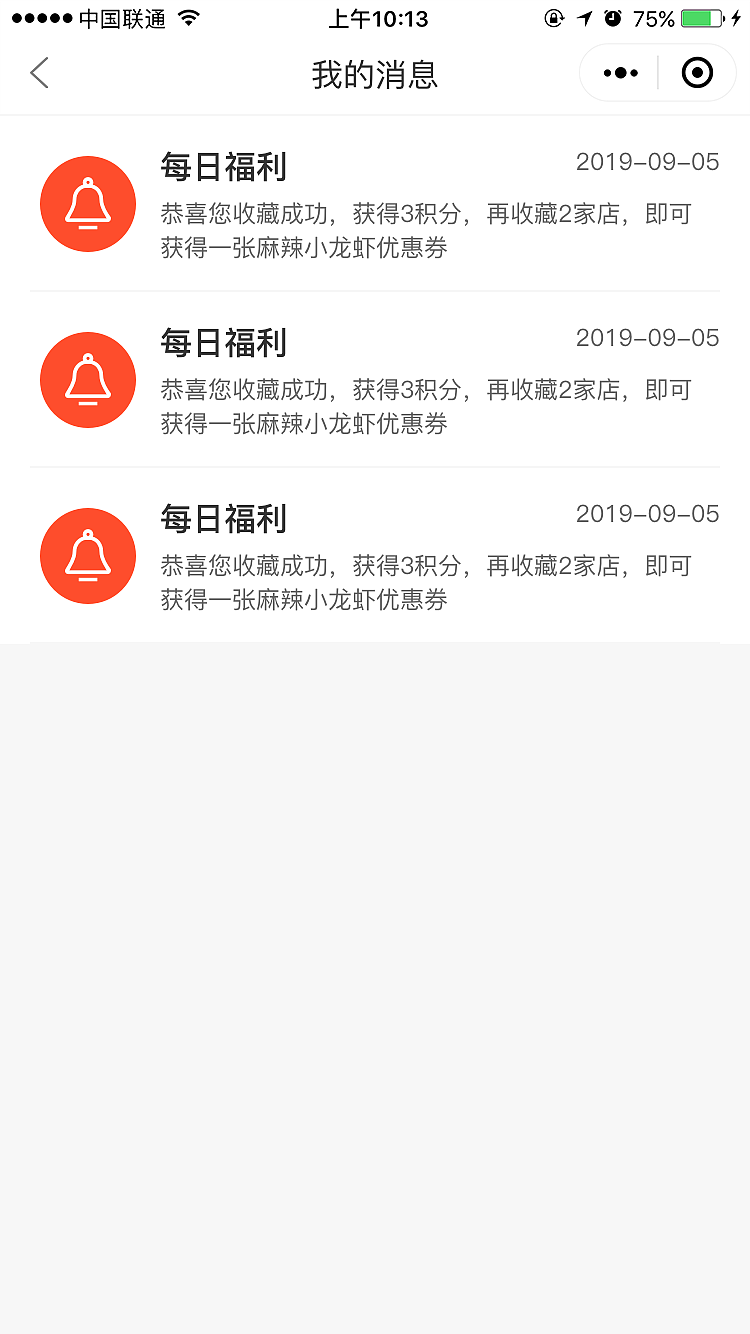Image resolution: width=750 pixels, height=1334 pixels.
Task: Collapse the page with the back chevron
Action: (x=38, y=72)
